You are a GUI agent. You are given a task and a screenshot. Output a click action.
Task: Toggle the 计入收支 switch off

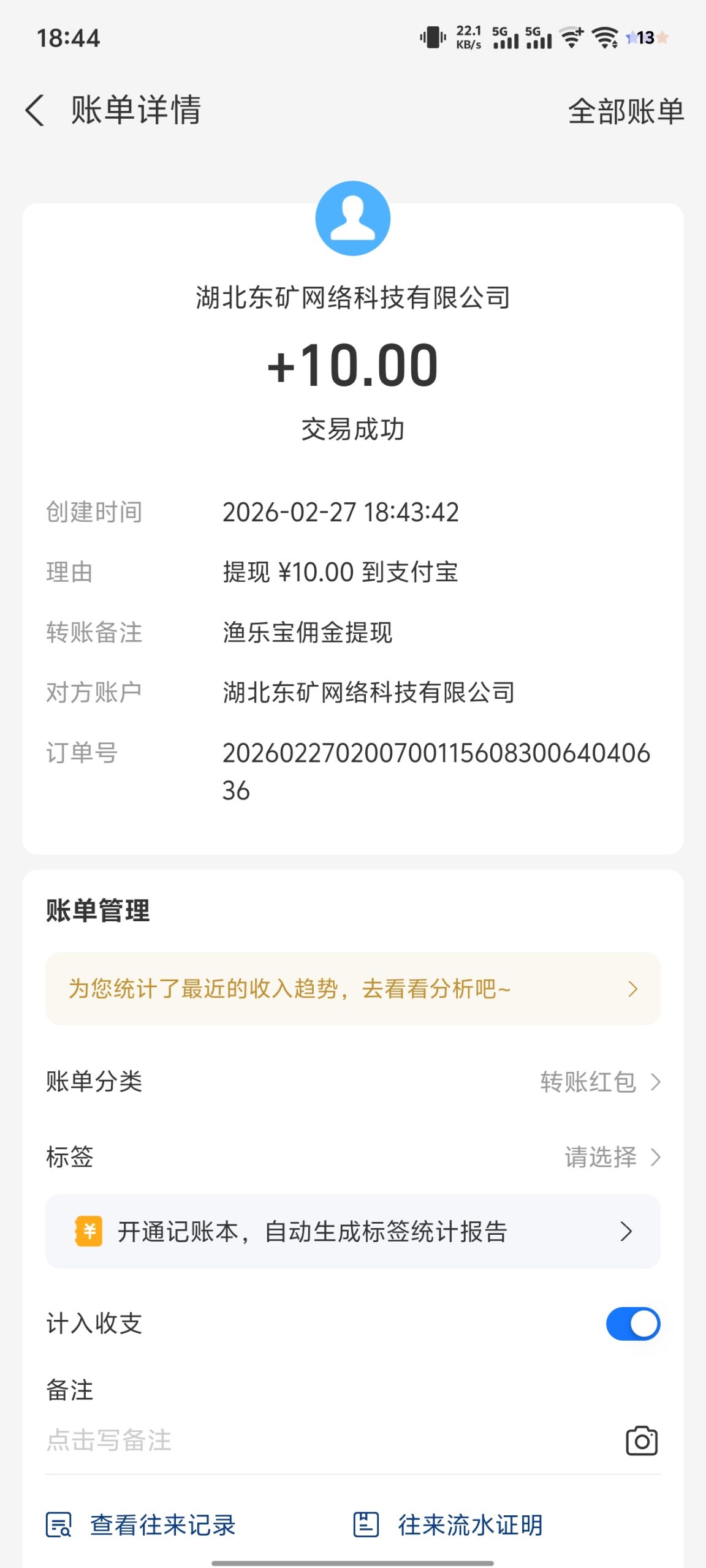[x=632, y=1324]
